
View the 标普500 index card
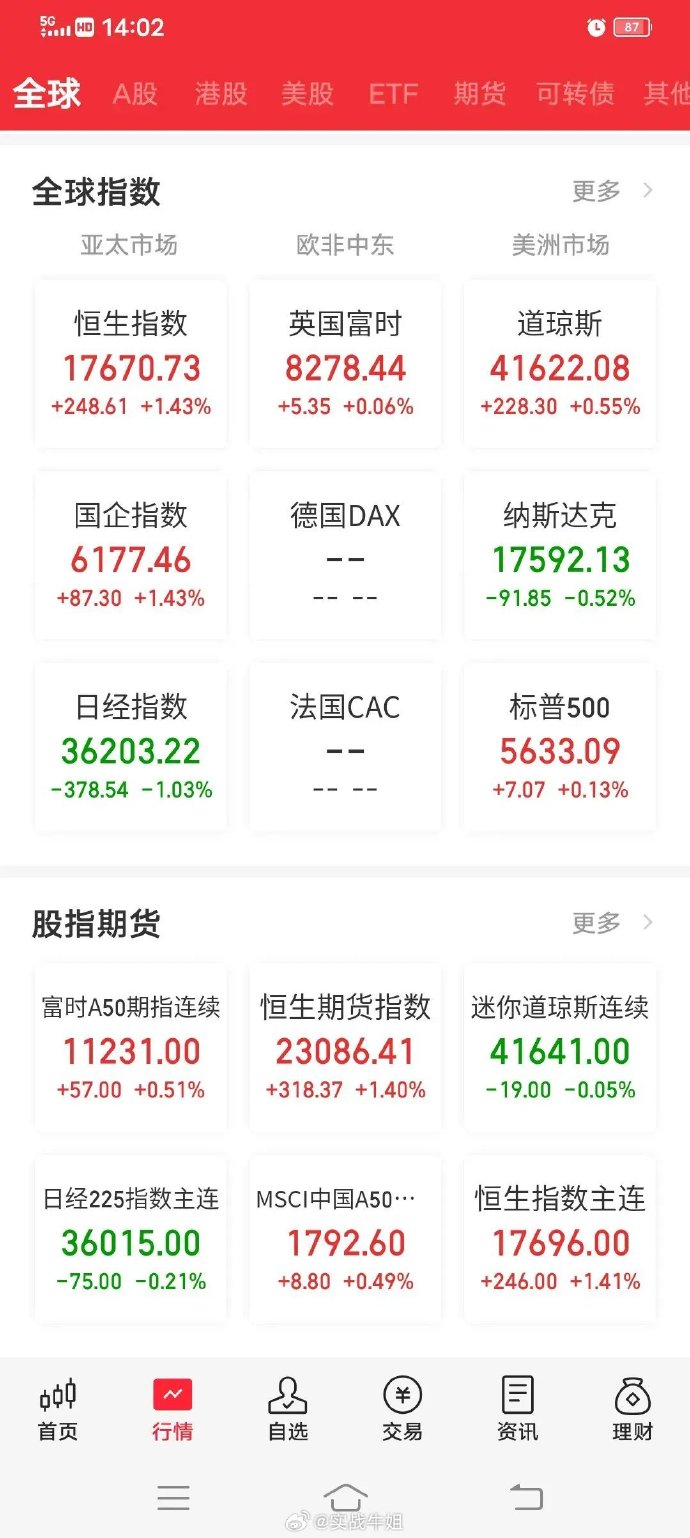(560, 748)
